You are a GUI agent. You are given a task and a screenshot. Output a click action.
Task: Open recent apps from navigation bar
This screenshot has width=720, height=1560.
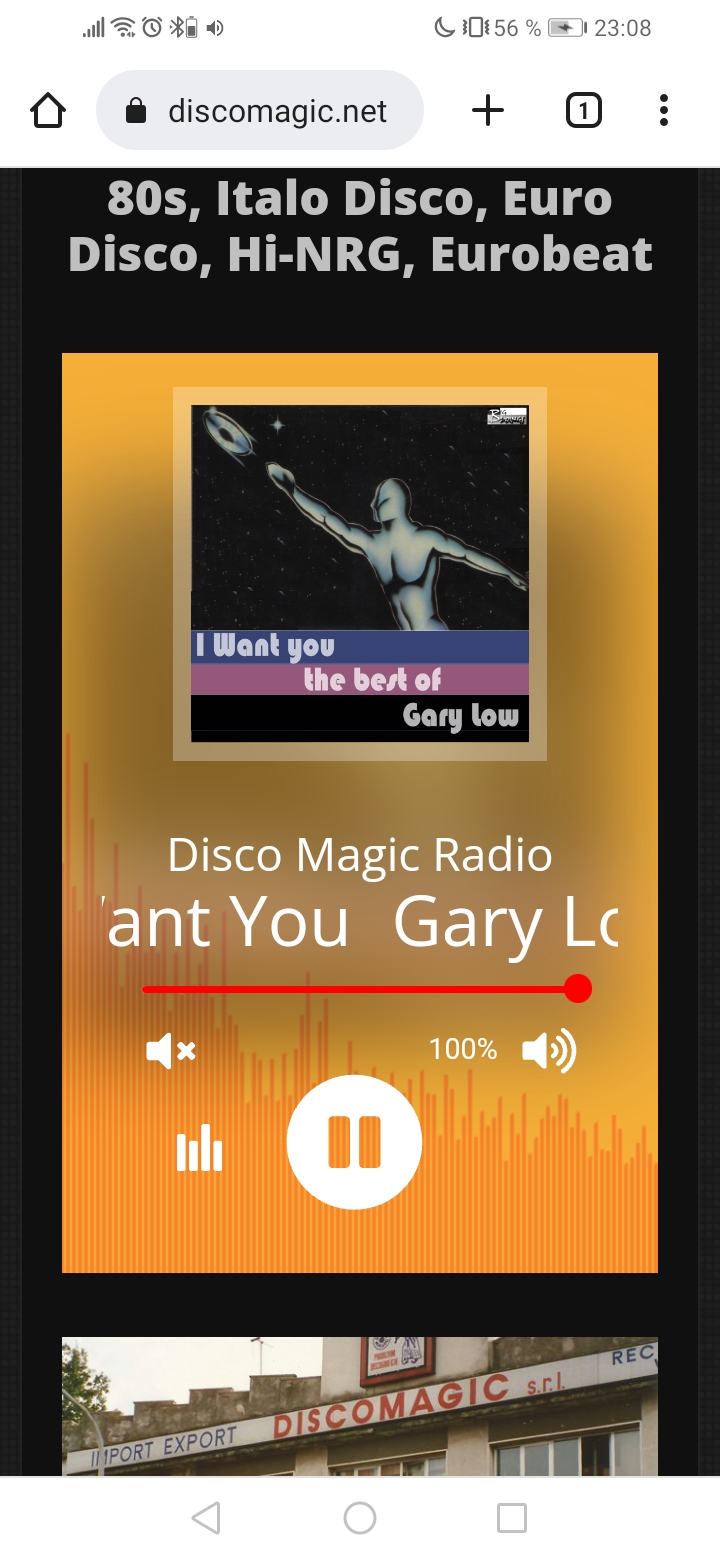pyautogui.click(x=512, y=1518)
